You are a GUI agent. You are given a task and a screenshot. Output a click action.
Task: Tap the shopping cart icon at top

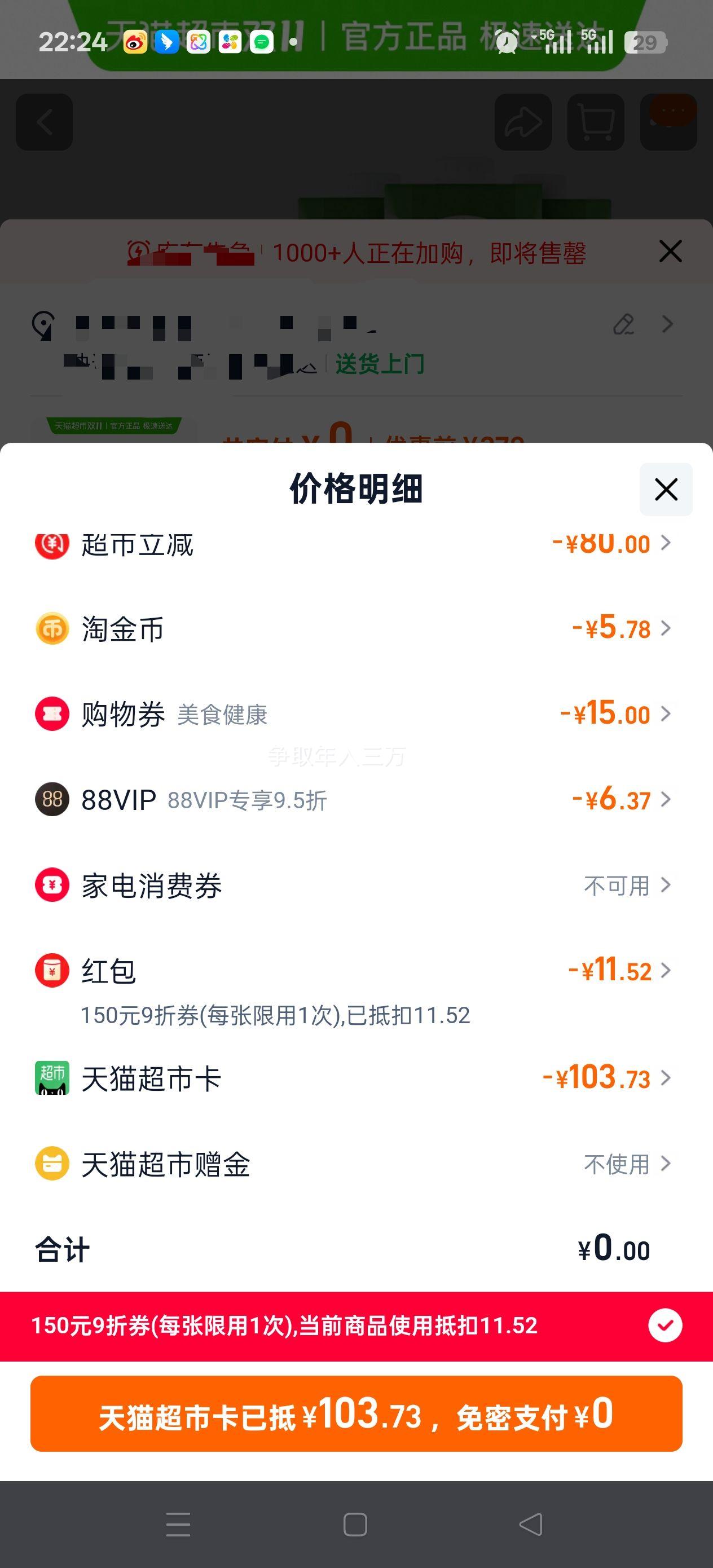[595, 122]
